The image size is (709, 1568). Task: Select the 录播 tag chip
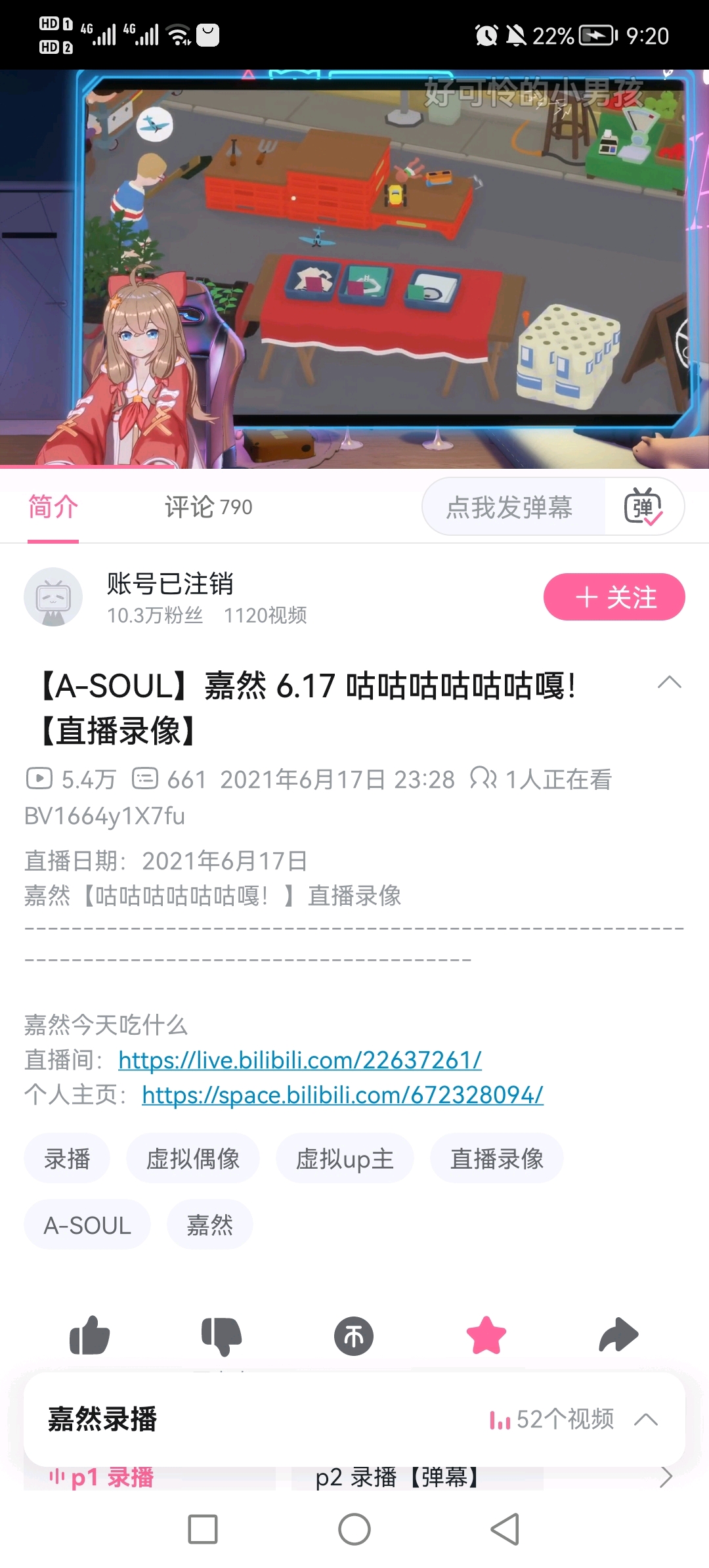click(67, 1158)
